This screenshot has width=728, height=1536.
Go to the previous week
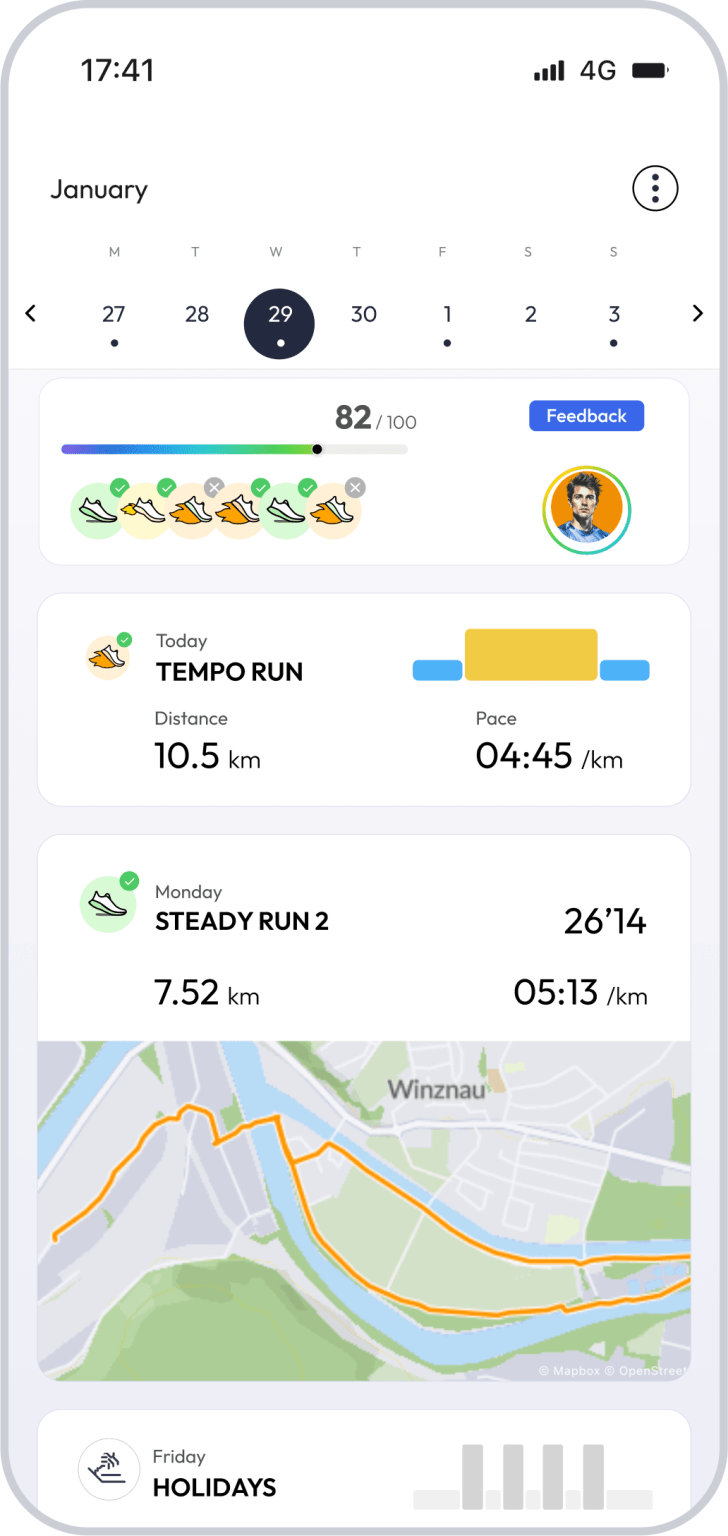pyautogui.click(x=30, y=314)
